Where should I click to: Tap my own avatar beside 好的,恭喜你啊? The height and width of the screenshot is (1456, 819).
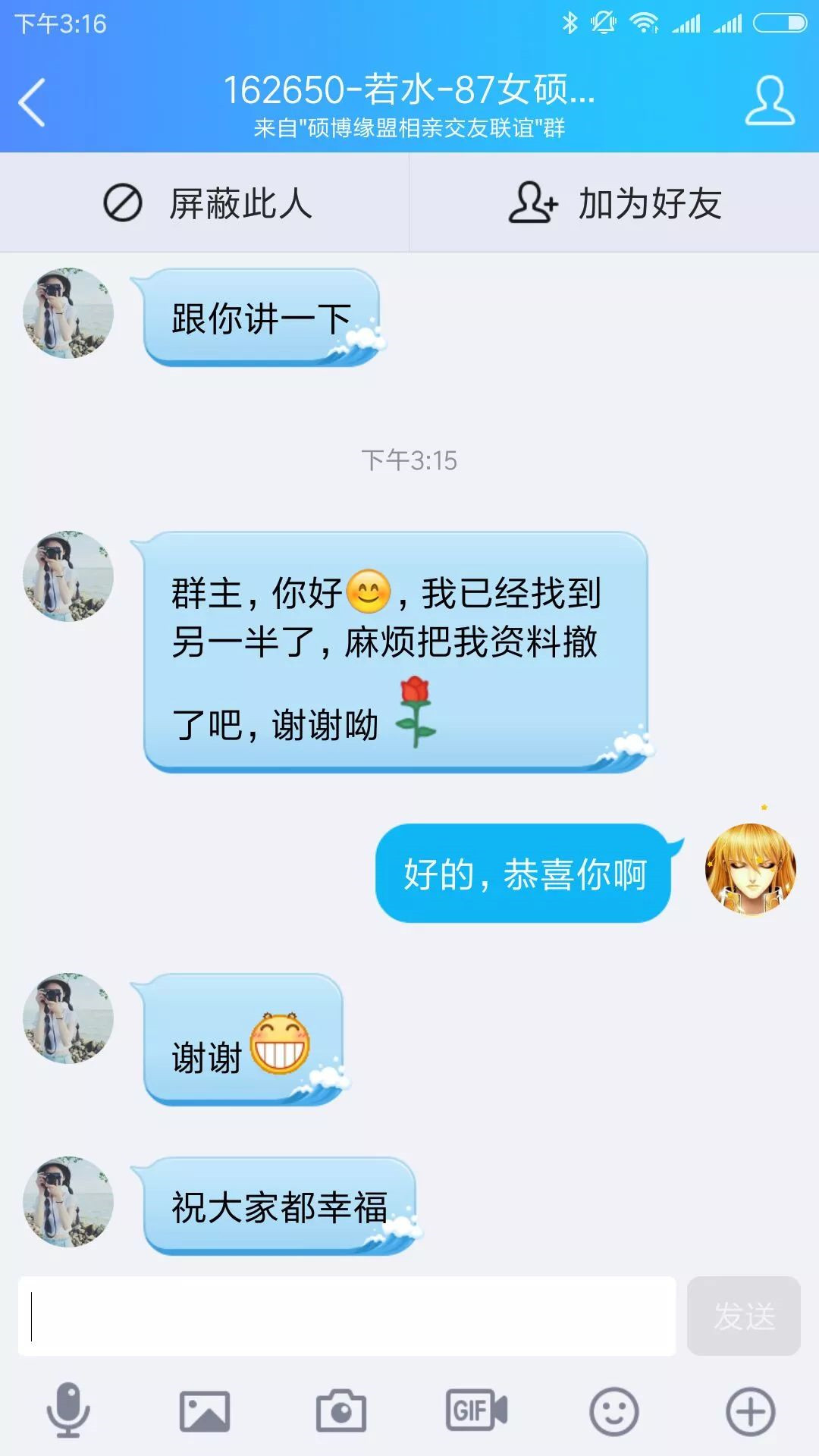click(x=750, y=869)
